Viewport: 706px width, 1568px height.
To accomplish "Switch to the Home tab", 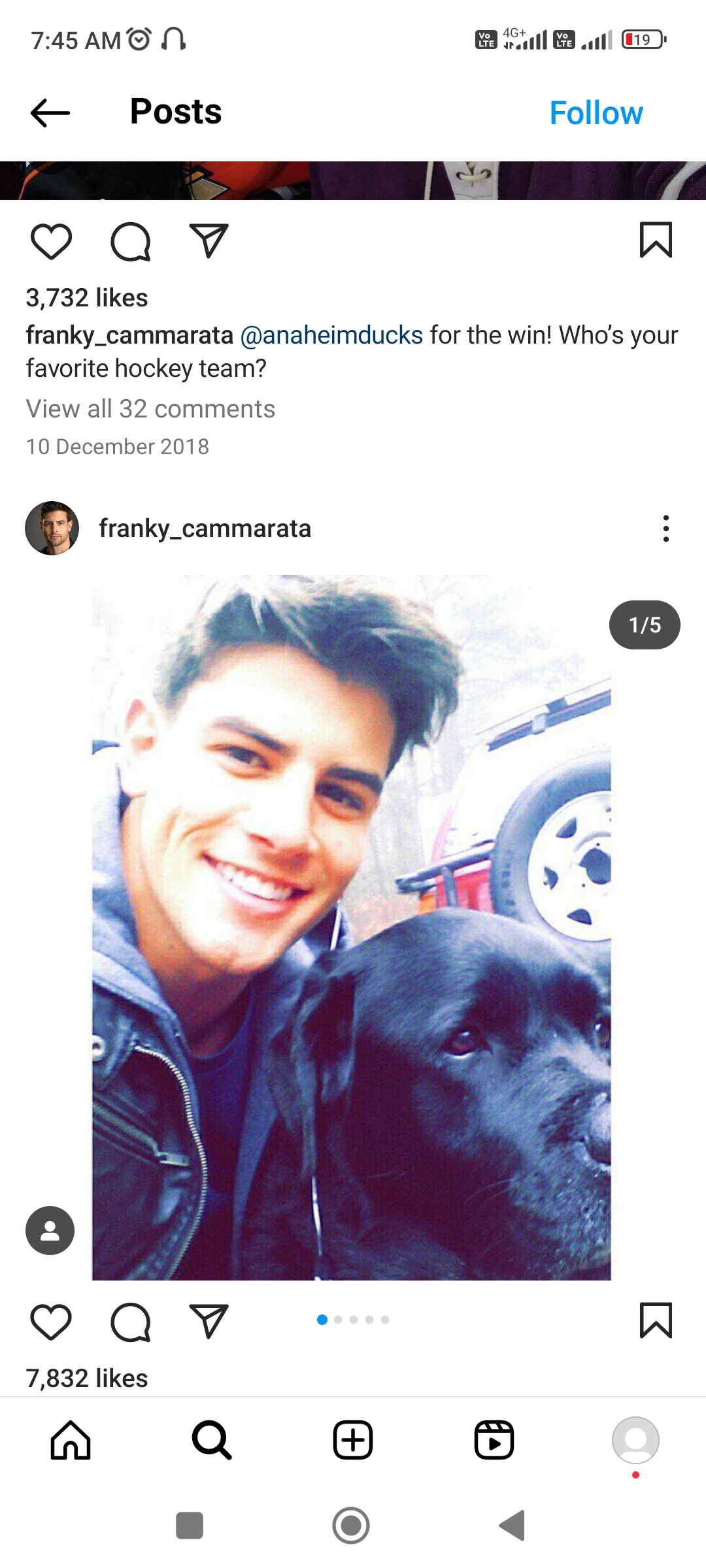I will 71,1440.
